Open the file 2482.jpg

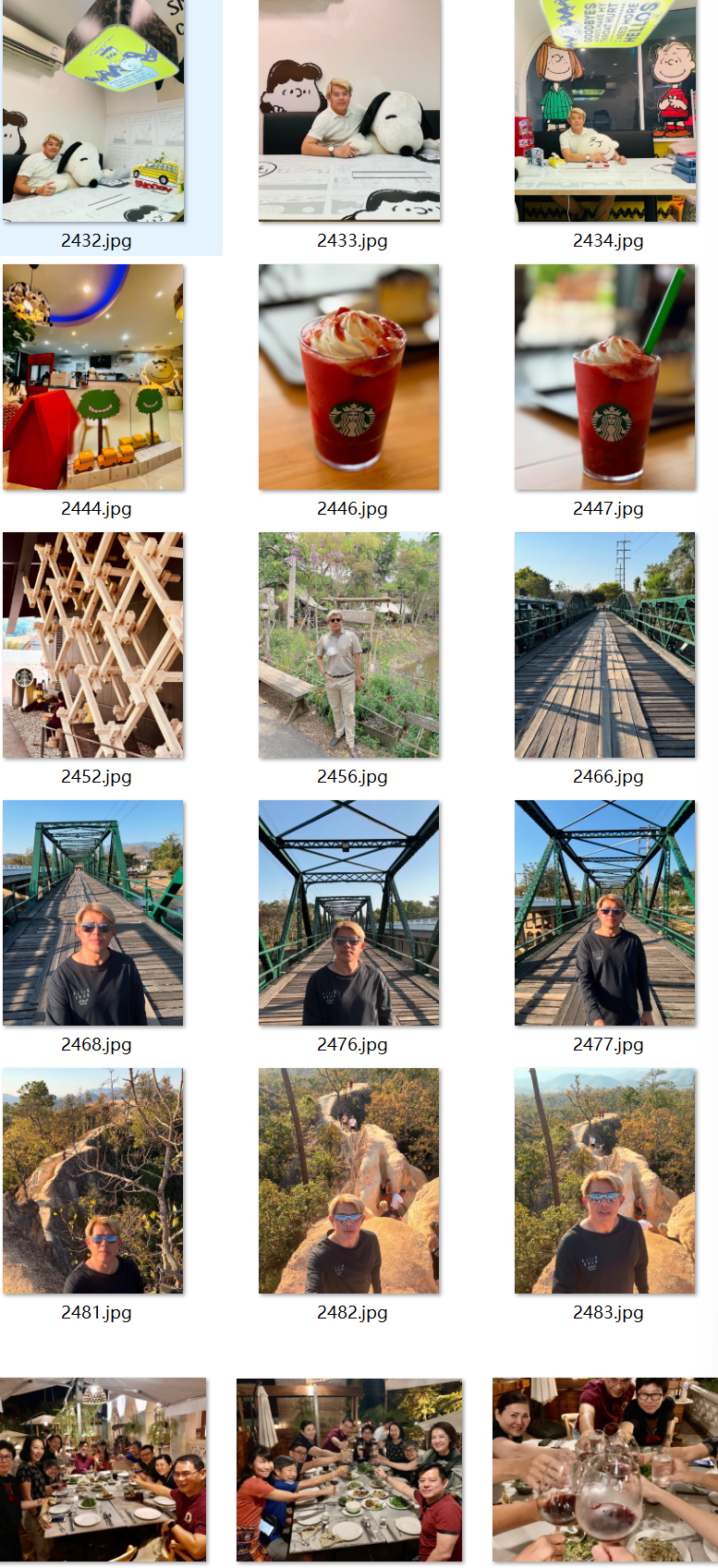[349, 1181]
